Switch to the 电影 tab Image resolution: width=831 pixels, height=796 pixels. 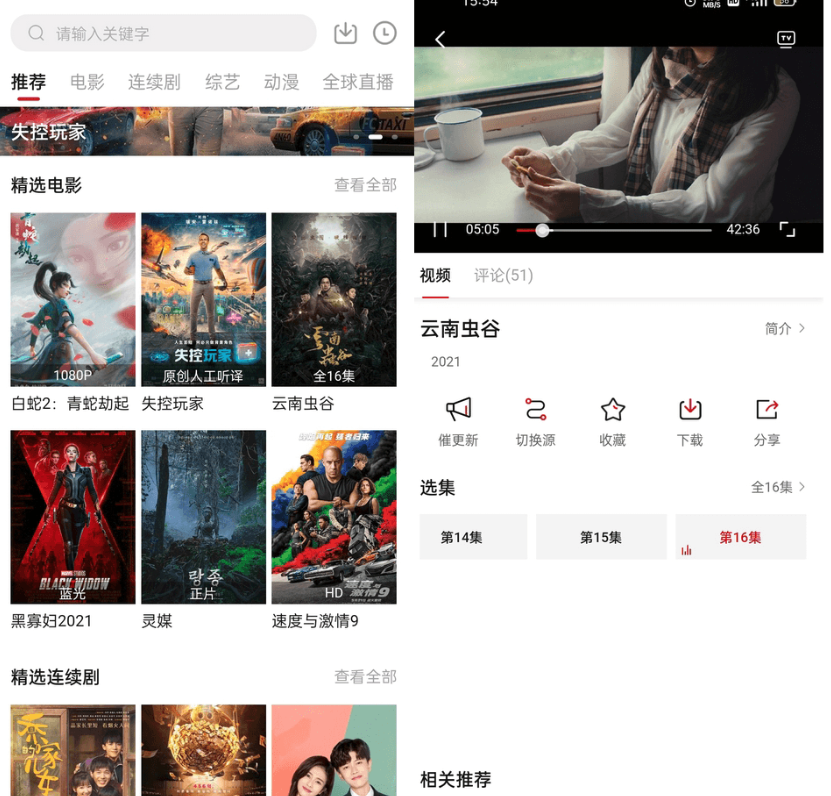[x=87, y=82]
